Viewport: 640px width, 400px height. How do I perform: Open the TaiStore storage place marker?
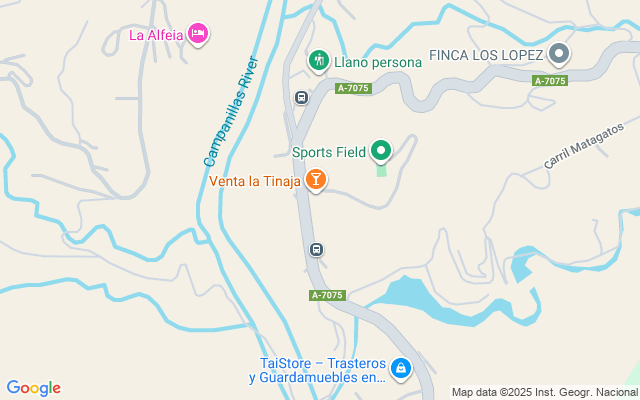click(x=400, y=369)
